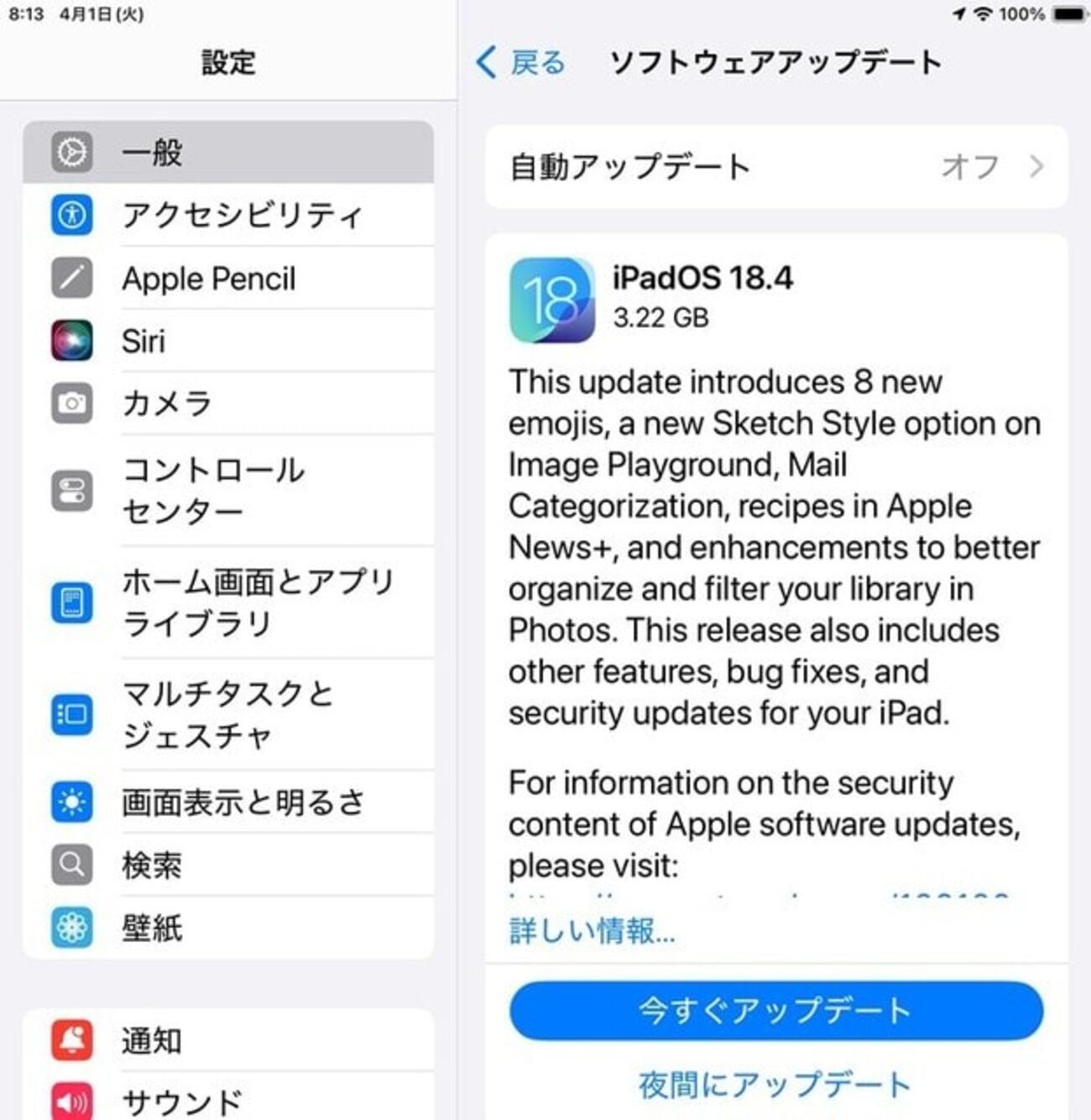Choose 夜間にアップデート option
The height and width of the screenshot is (1120, 1091).
[775, 1084]
